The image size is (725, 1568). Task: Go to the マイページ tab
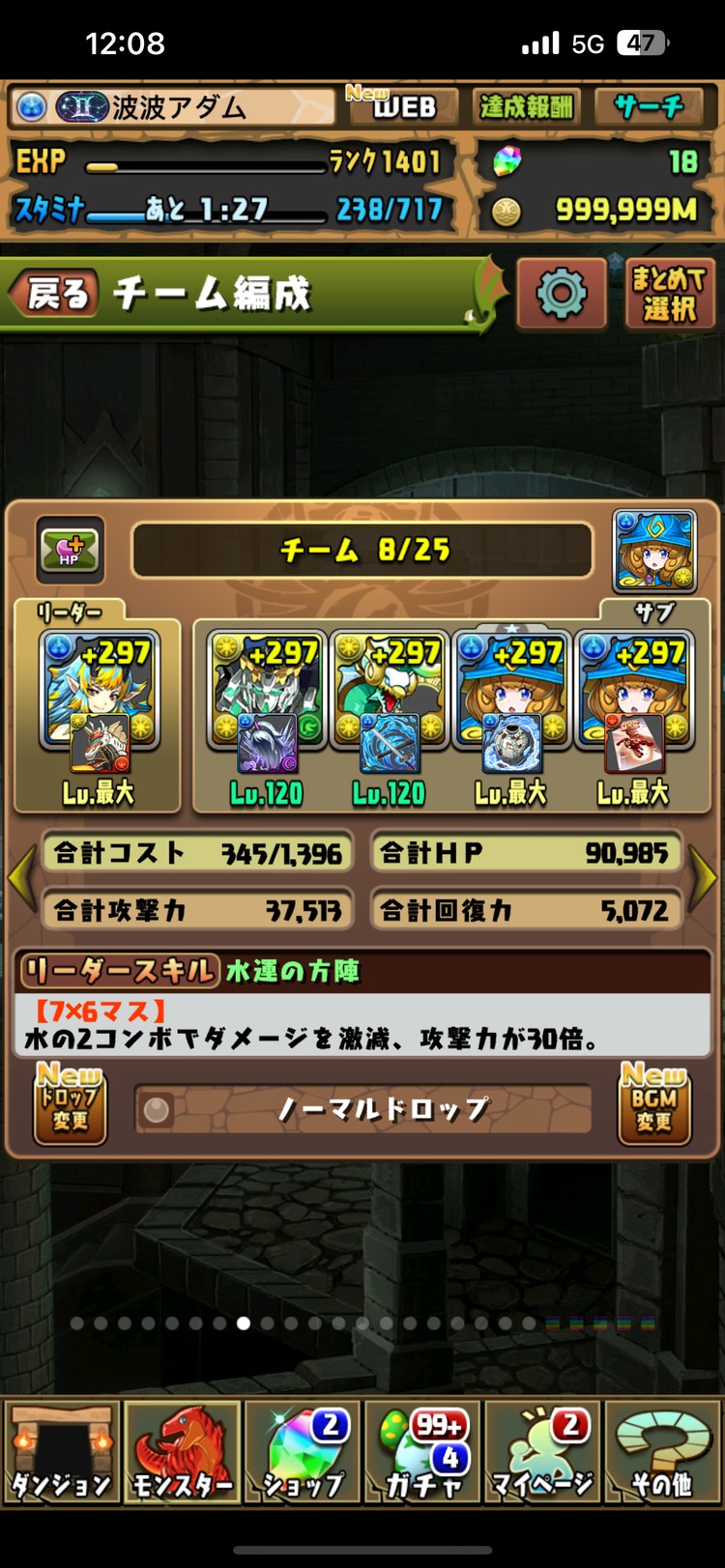(543, 1452)
